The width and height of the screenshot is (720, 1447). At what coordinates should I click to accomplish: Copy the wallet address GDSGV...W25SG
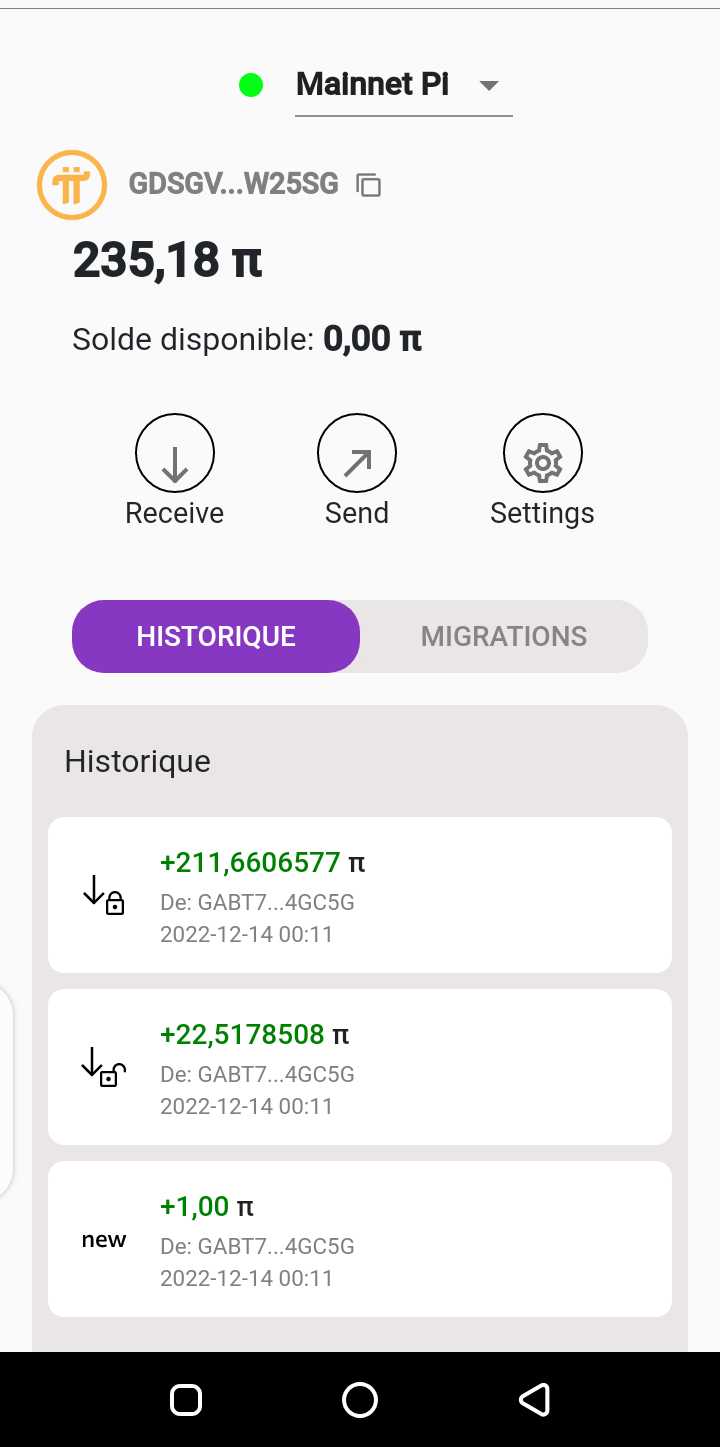point(369,185)
